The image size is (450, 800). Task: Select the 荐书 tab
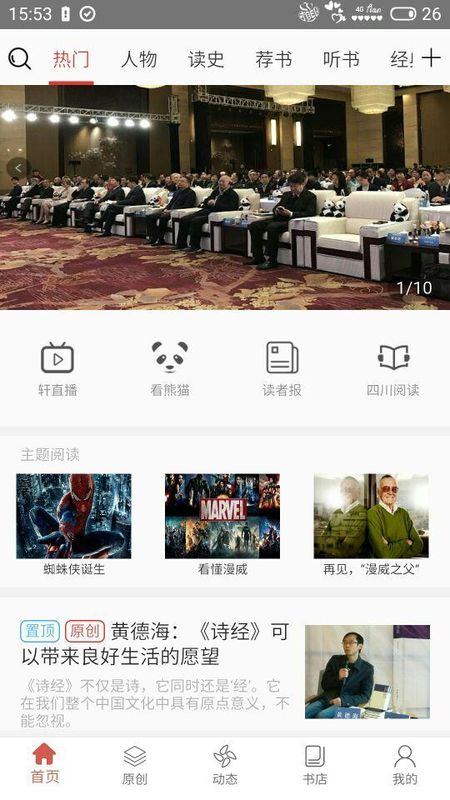pyautogui.click(x=273, y=59)
